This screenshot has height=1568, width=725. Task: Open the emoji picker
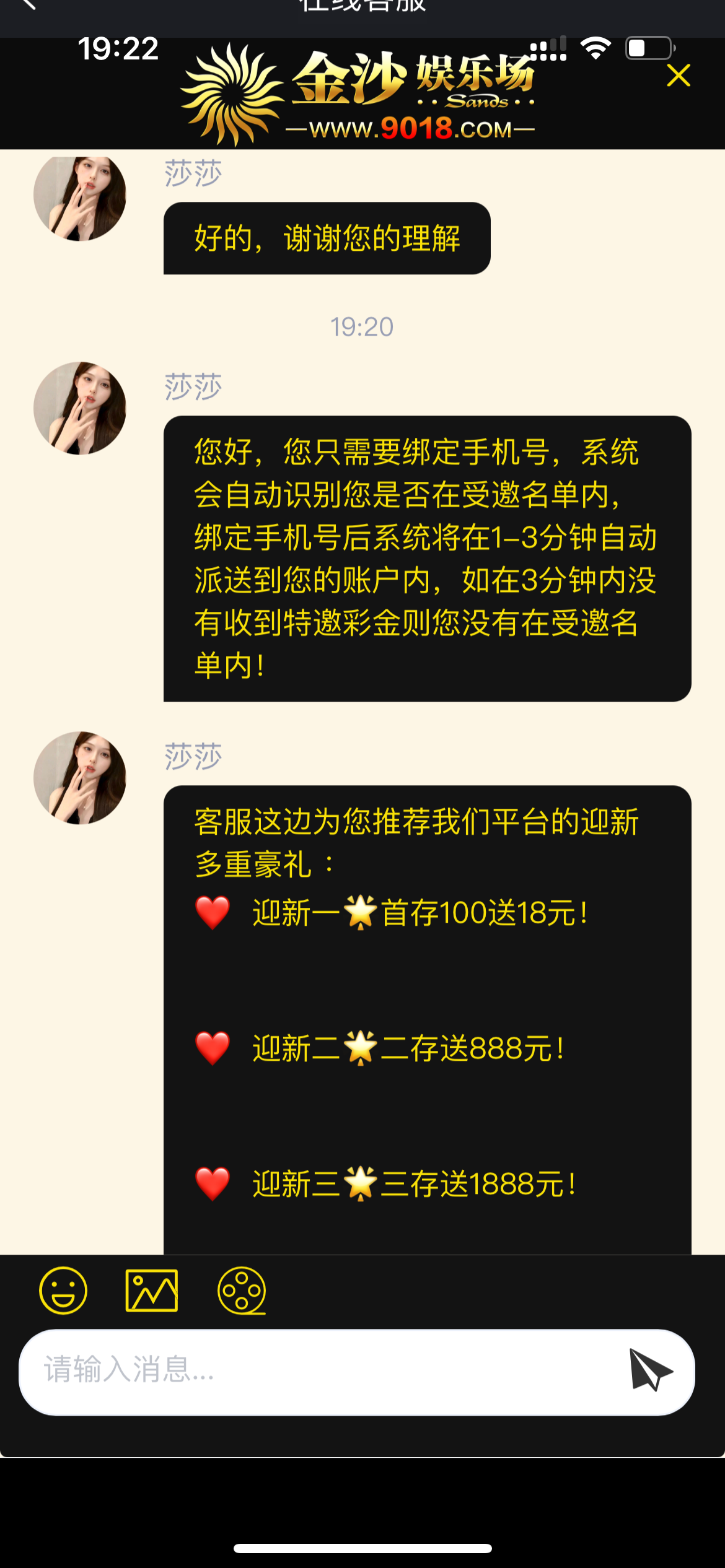pyautogui.click(x=63, y=1290)
